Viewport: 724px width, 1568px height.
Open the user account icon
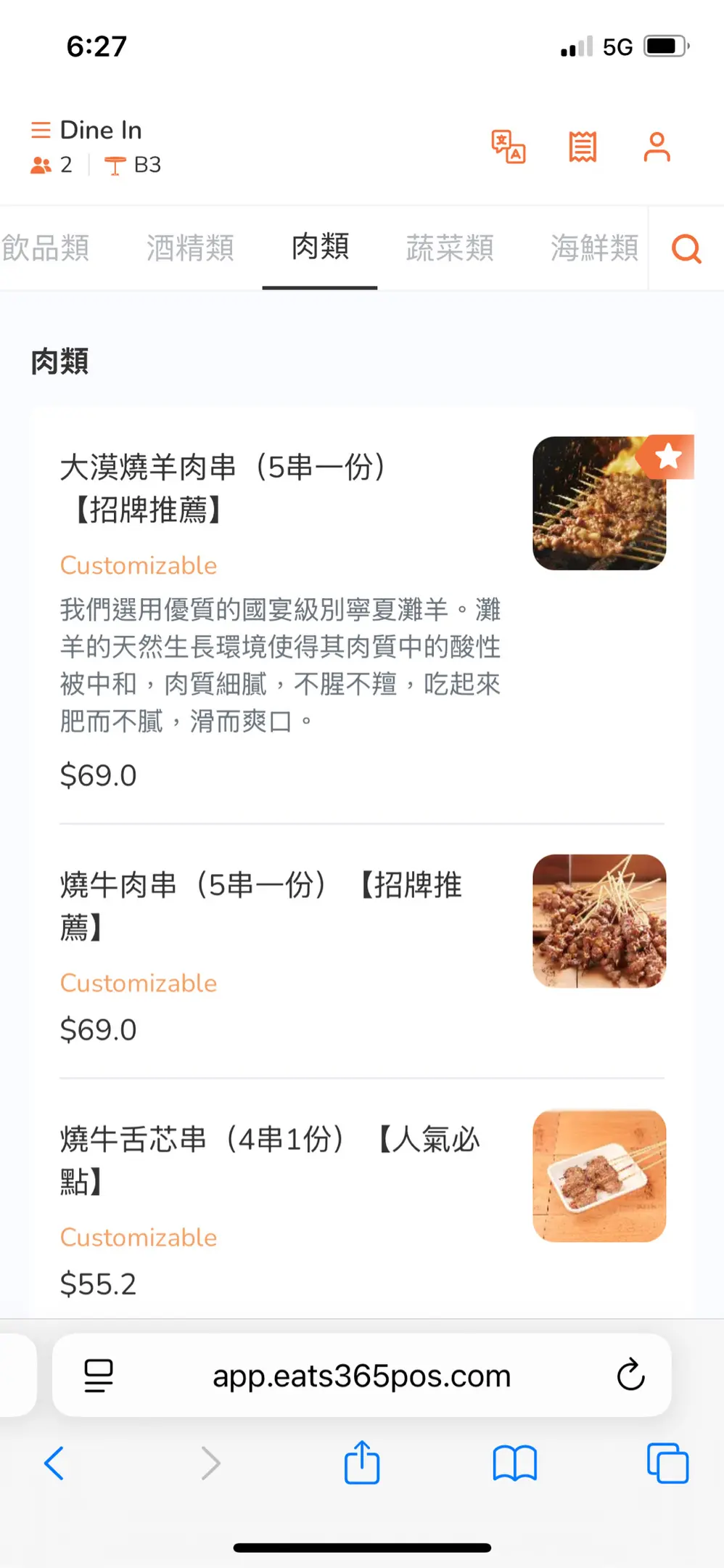click(x=657, y=147)
